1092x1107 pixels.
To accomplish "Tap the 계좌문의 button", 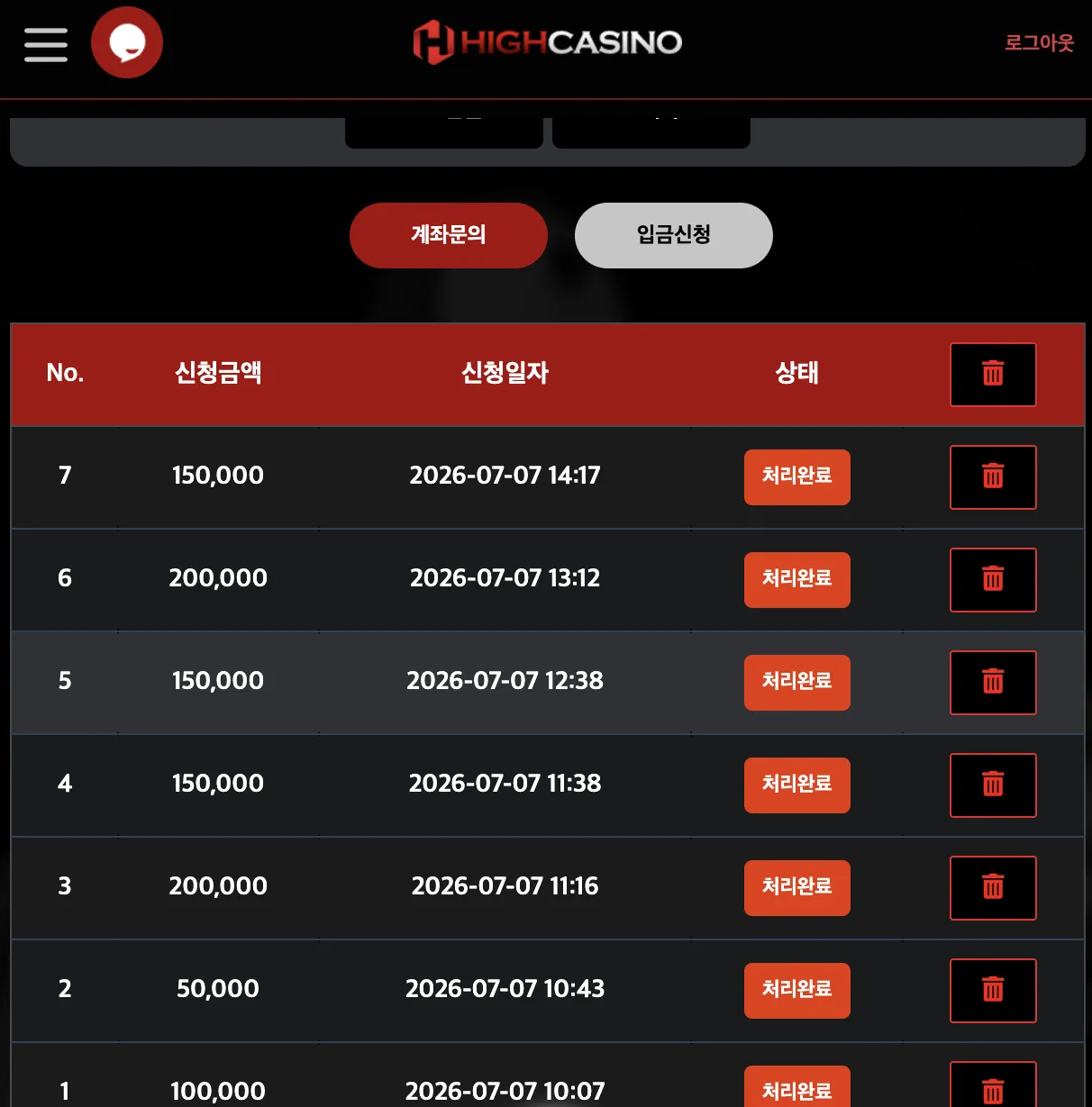I will click(449, 235).
